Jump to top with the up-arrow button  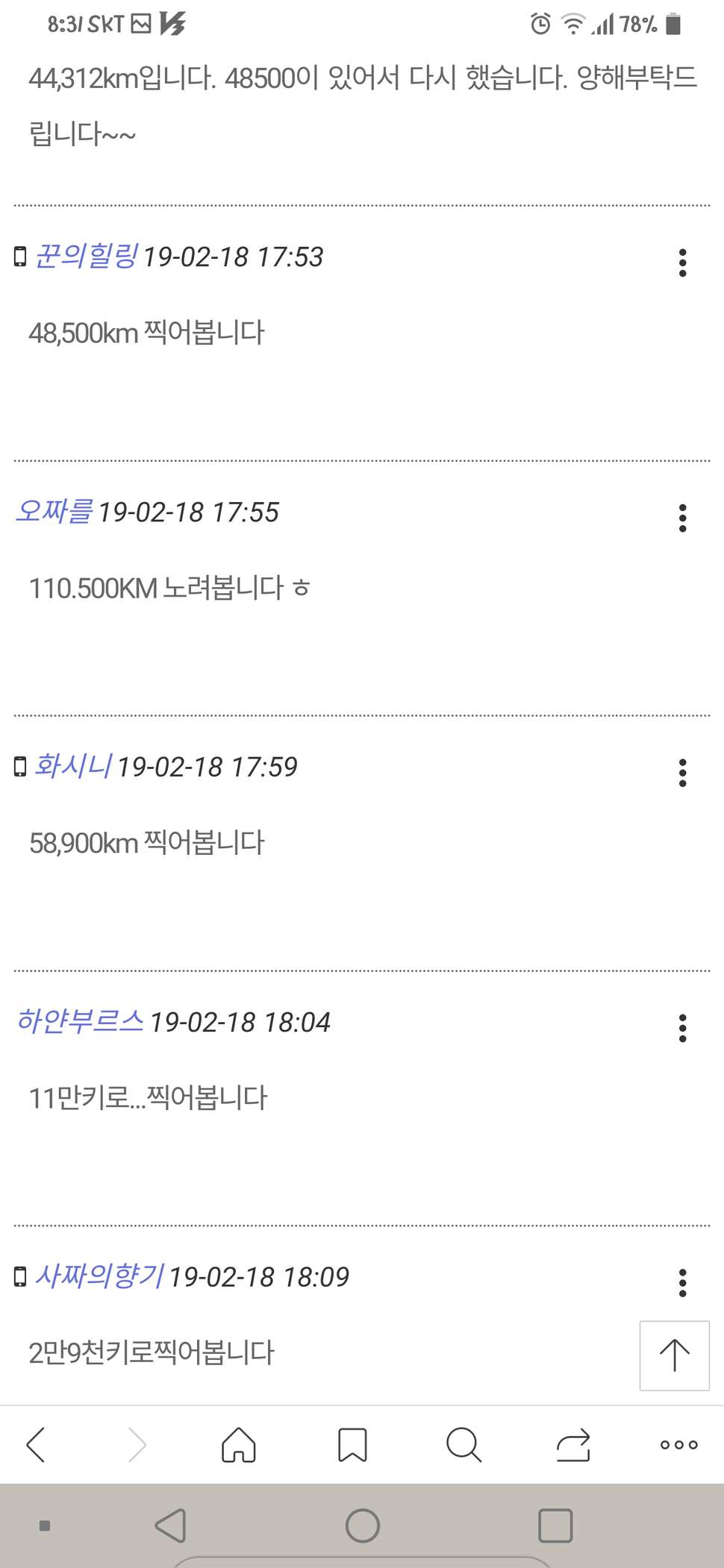pos(674,1355)
